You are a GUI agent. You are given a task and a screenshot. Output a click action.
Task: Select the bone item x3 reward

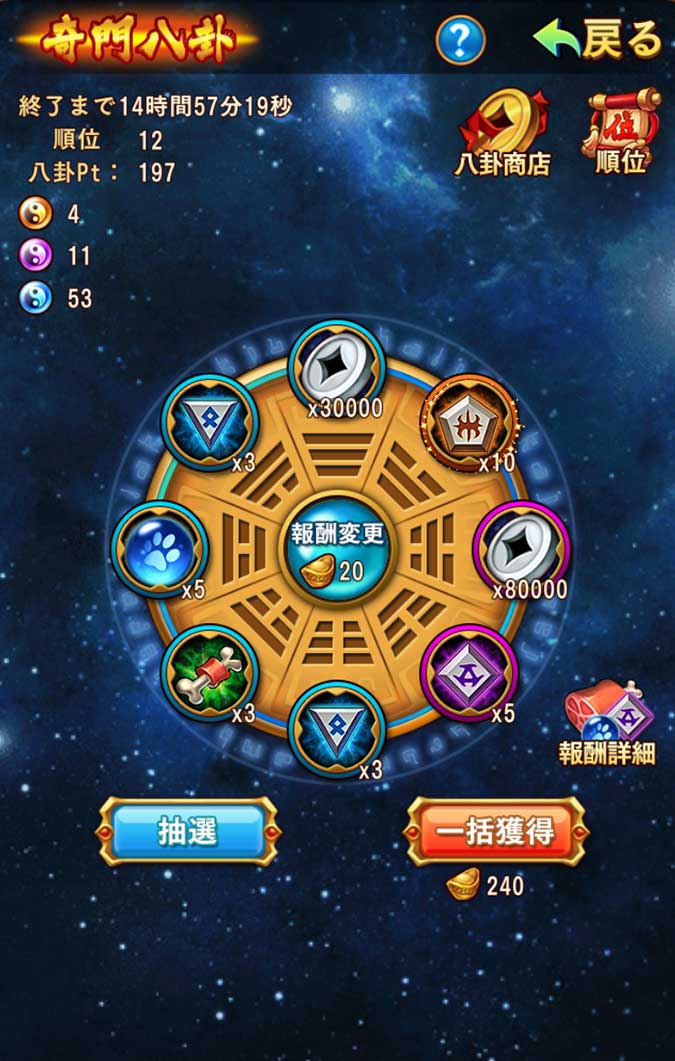click(x=209, y=673)
